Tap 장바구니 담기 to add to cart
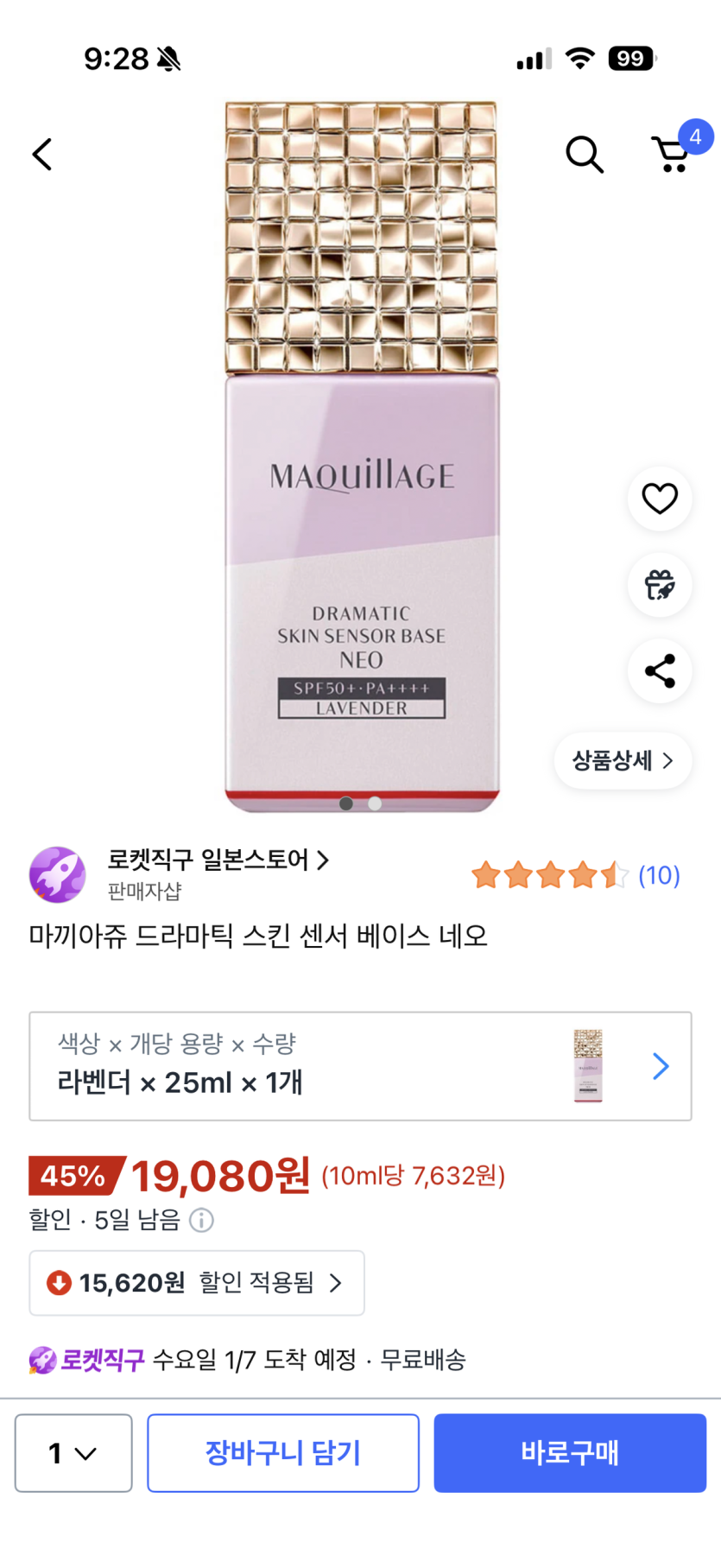721x1568 pixels. coord(283,1453)
